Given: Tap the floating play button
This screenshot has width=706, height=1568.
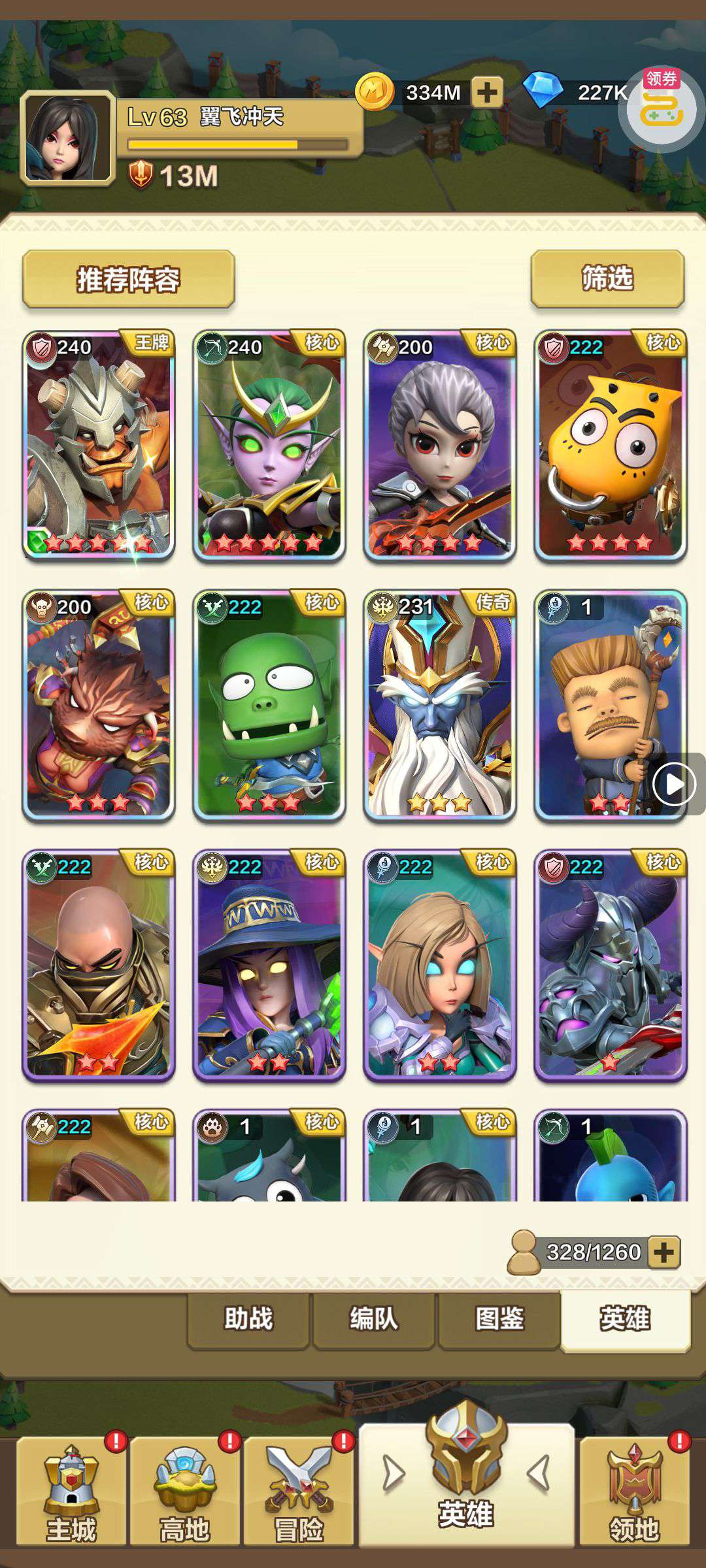Looking at the screenshot, I should tap(674, 784).
